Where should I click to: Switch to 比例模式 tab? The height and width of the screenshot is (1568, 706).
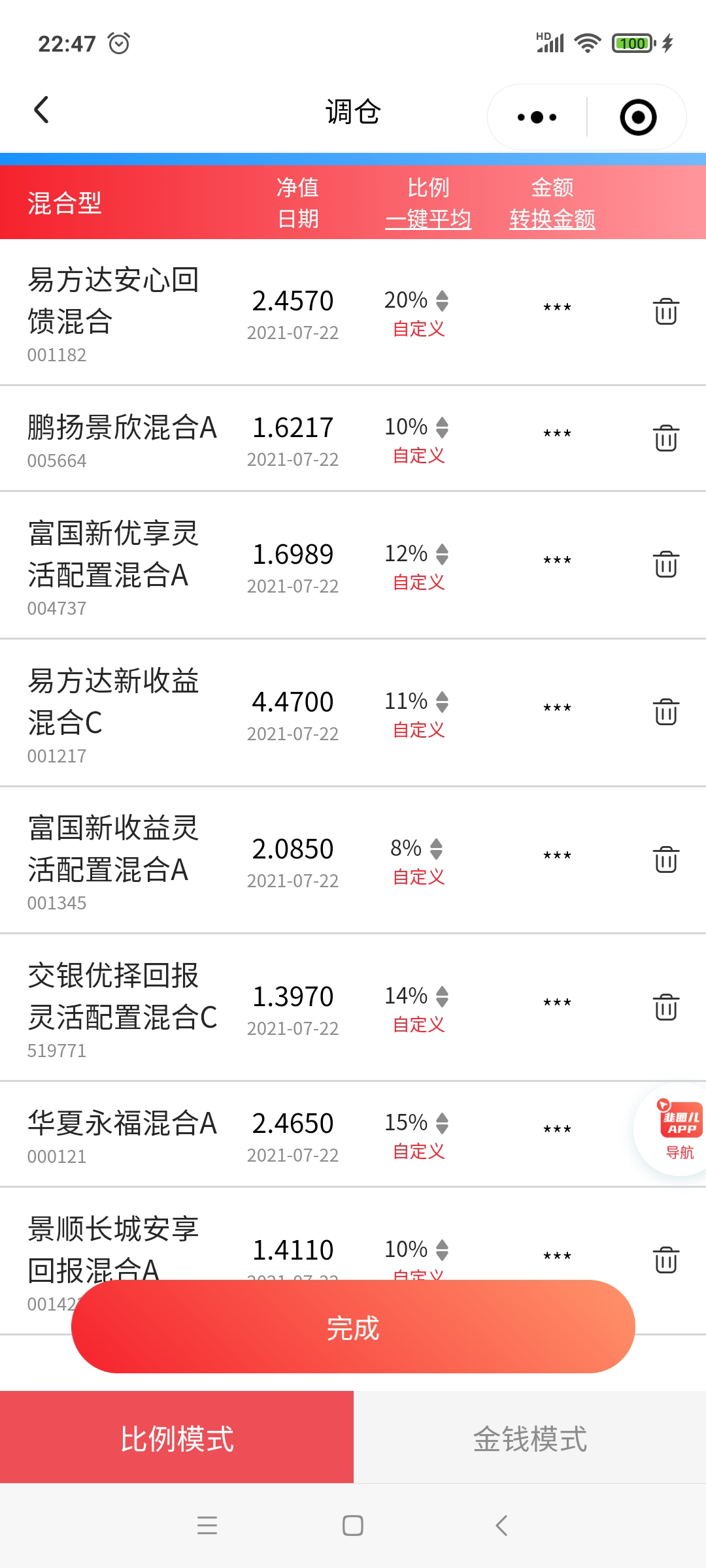[x=176, y=1437]
